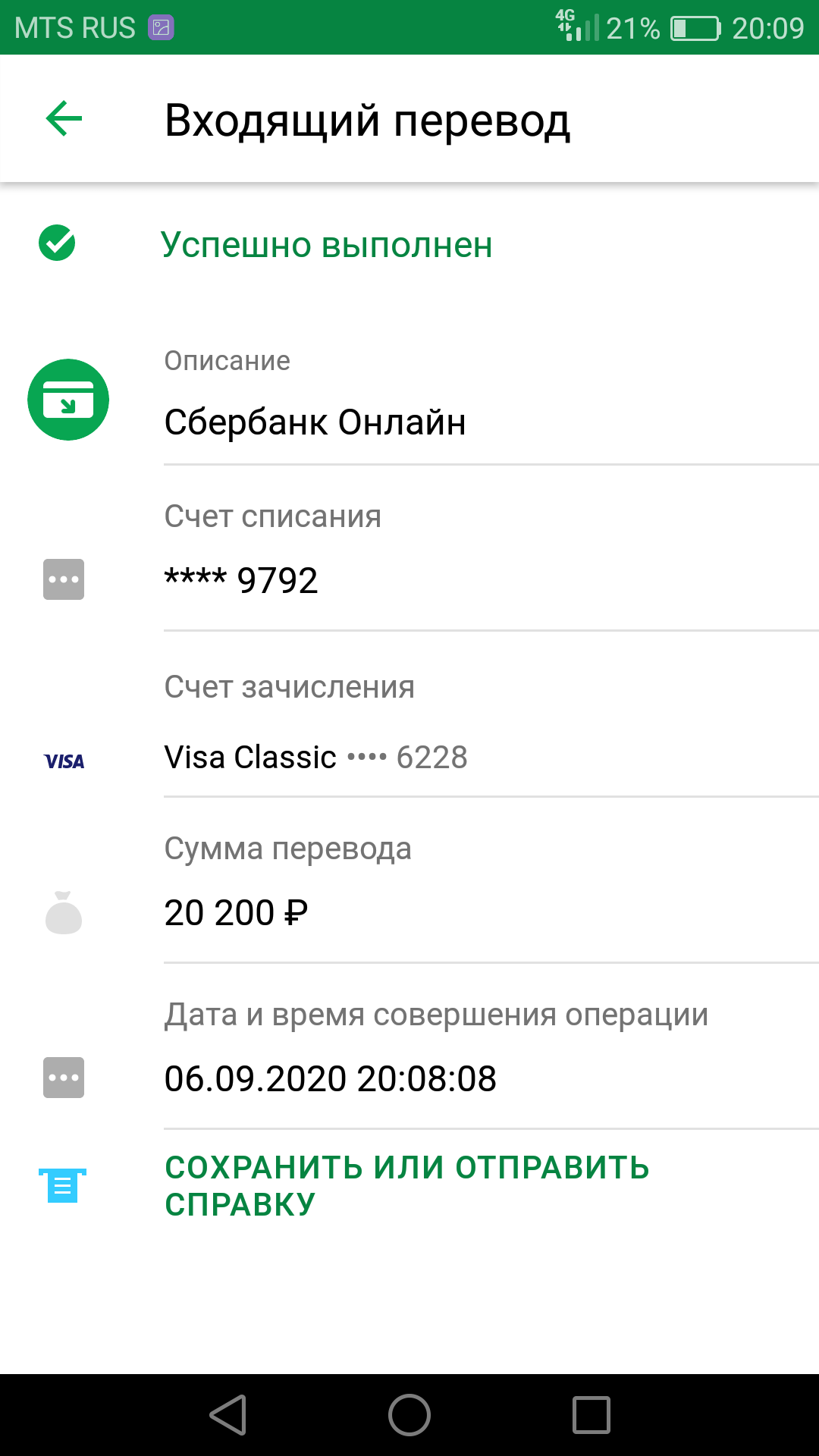This screenshot has width=819, height=1456.
Task: Go to the home screen
Action: coord(409,1415)
